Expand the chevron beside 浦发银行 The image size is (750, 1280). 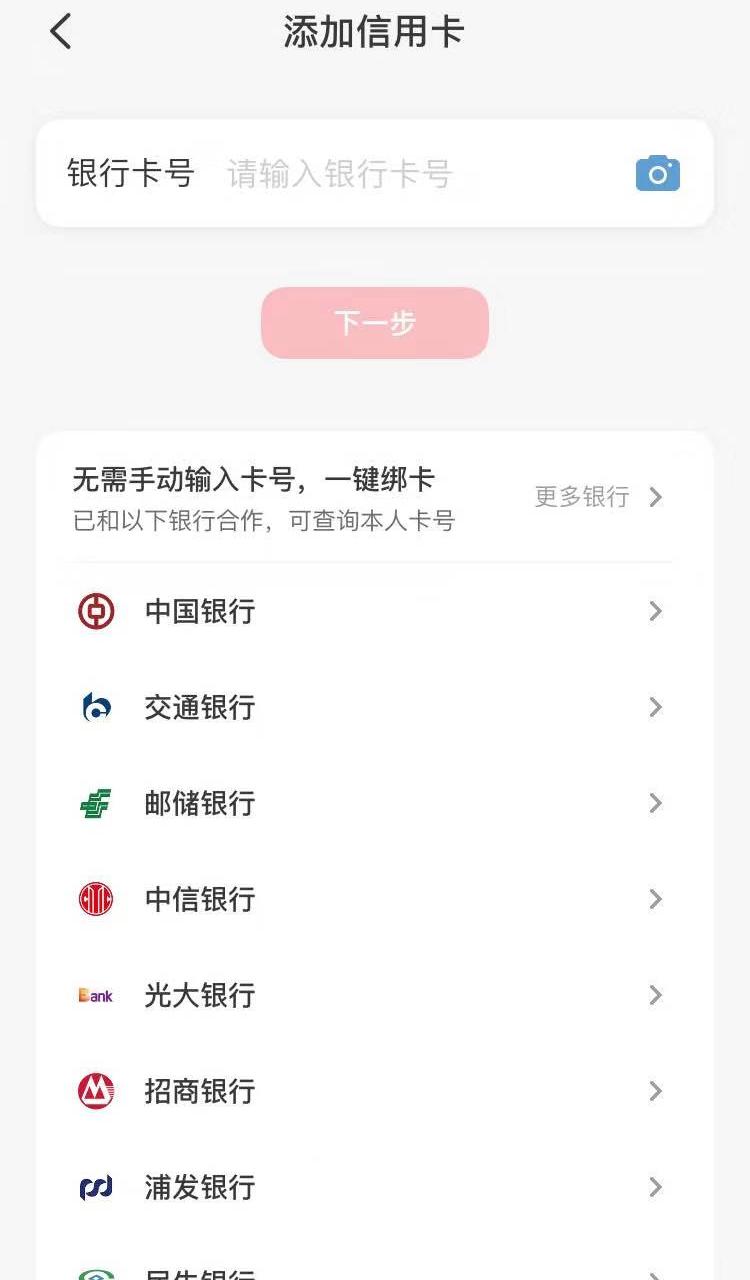click(x=656, y=1187)
